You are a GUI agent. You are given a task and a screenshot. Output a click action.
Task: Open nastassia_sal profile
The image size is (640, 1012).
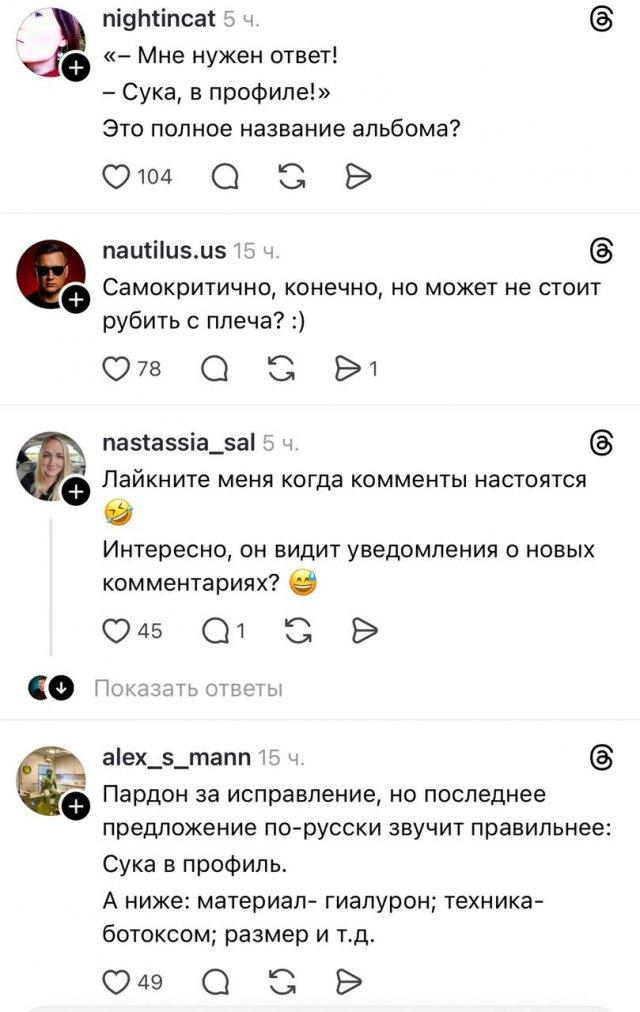pyautogui.click(x=179, y=442)
